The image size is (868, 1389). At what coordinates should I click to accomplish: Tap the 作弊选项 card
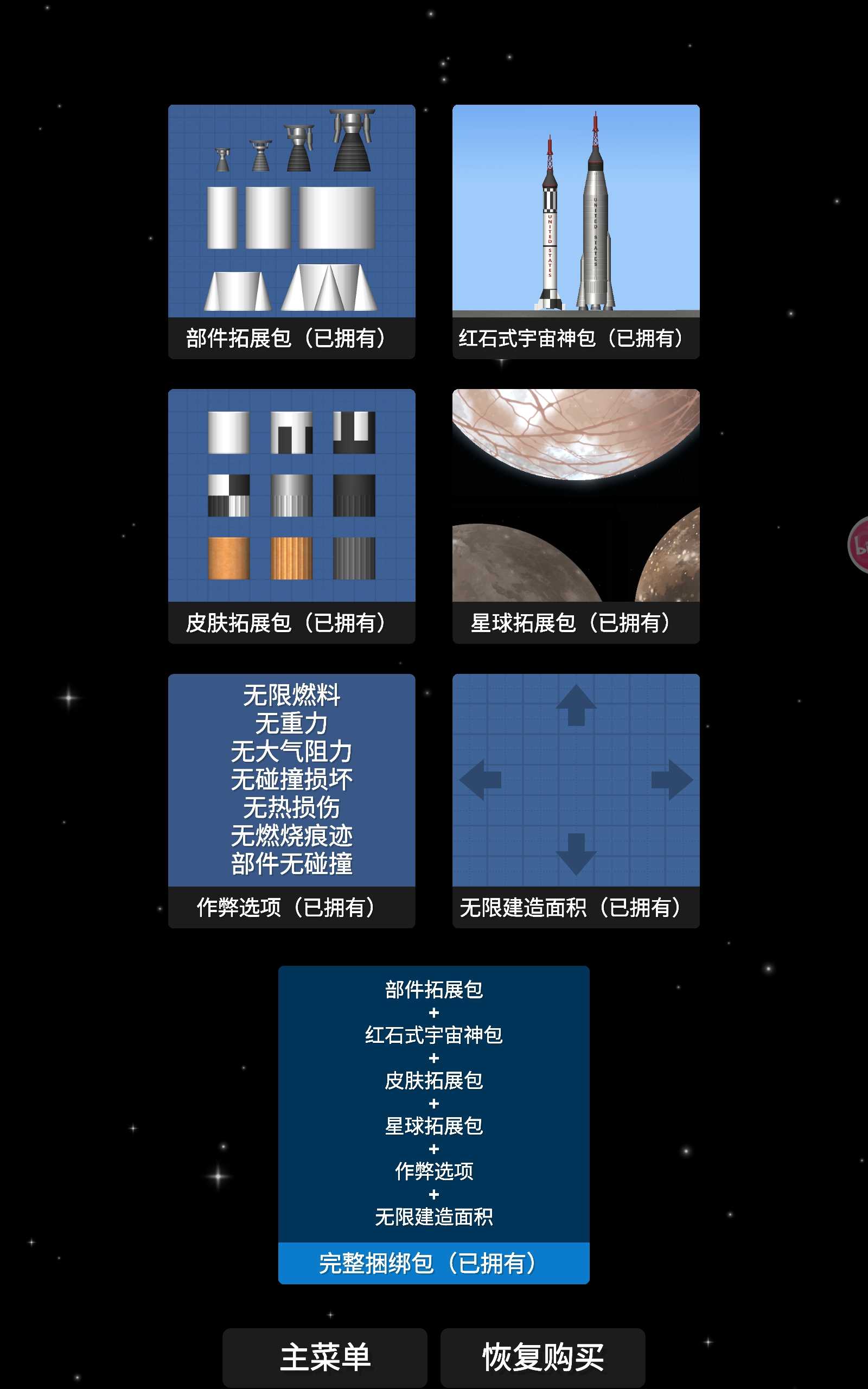(x=291, y=800)
